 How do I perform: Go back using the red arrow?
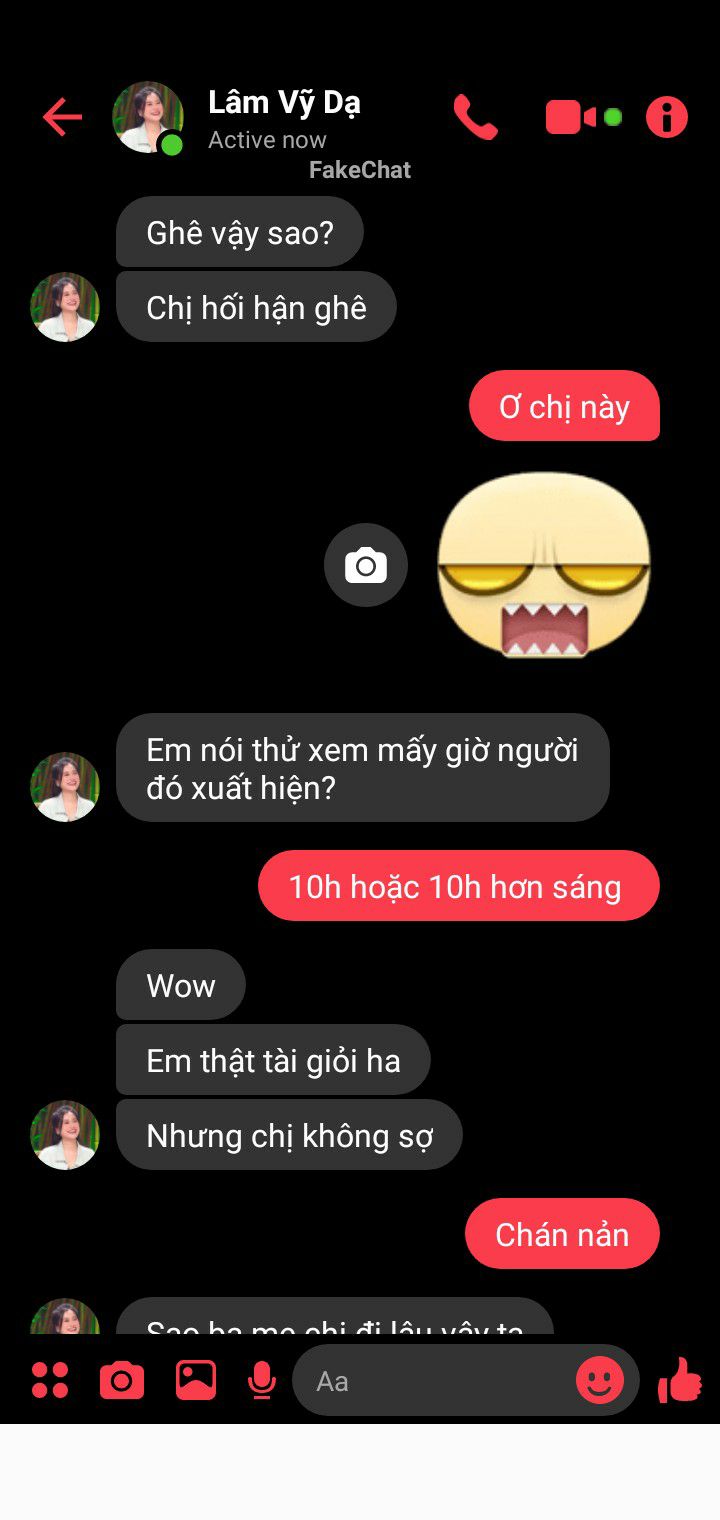point(62,118)
